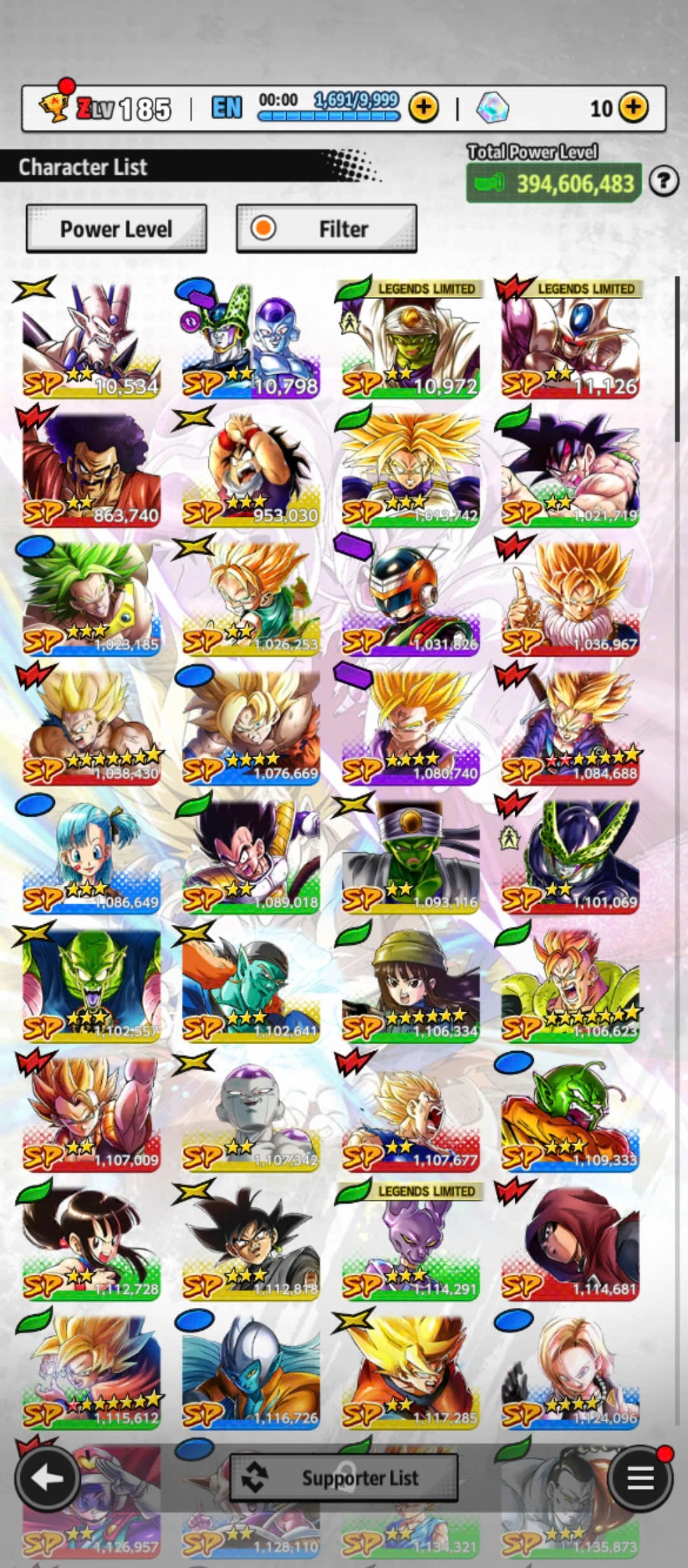The height and width of the screenshot is (1568, 688).
Task: Choose character with power 1,031,826
Action: [410, 599]
